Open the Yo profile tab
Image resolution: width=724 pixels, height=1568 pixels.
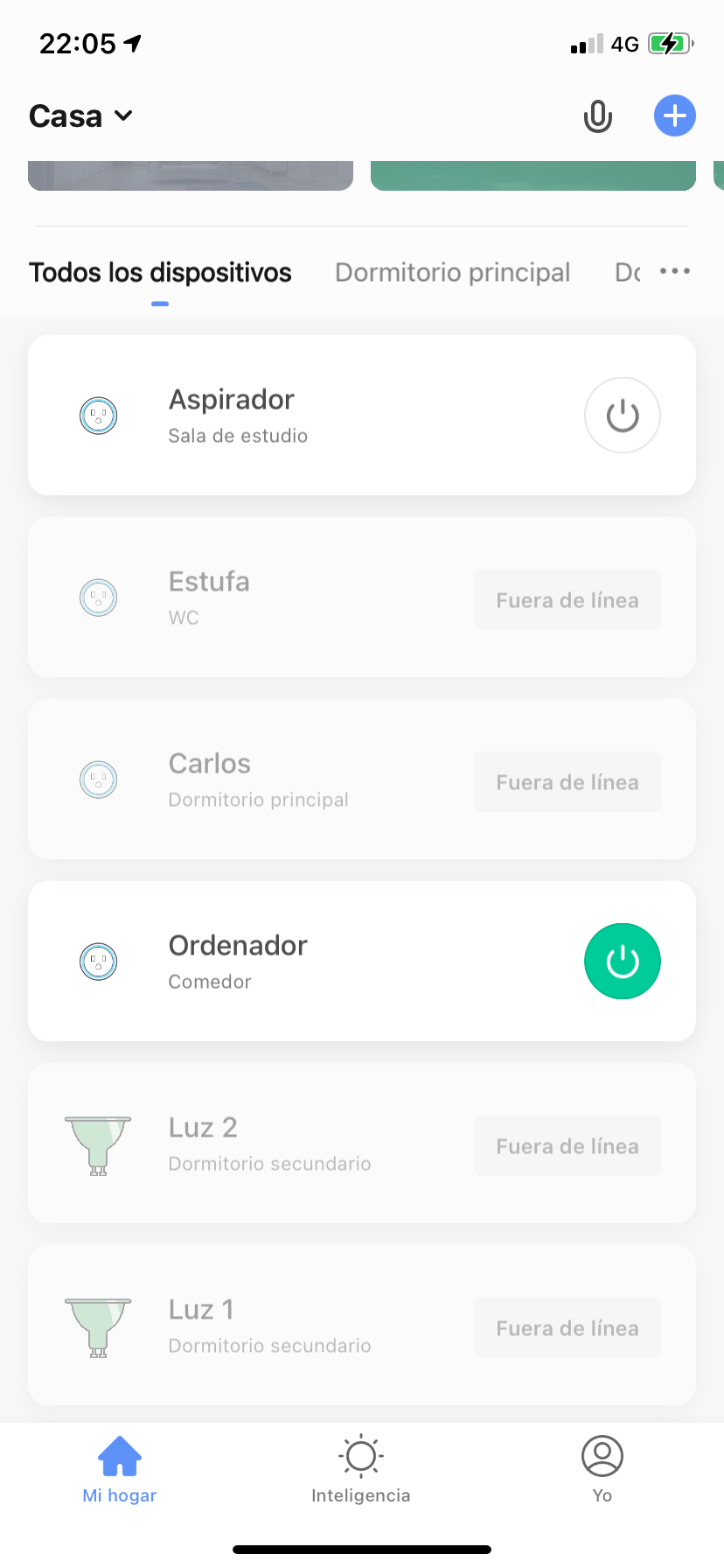[x=602, y=1470]
